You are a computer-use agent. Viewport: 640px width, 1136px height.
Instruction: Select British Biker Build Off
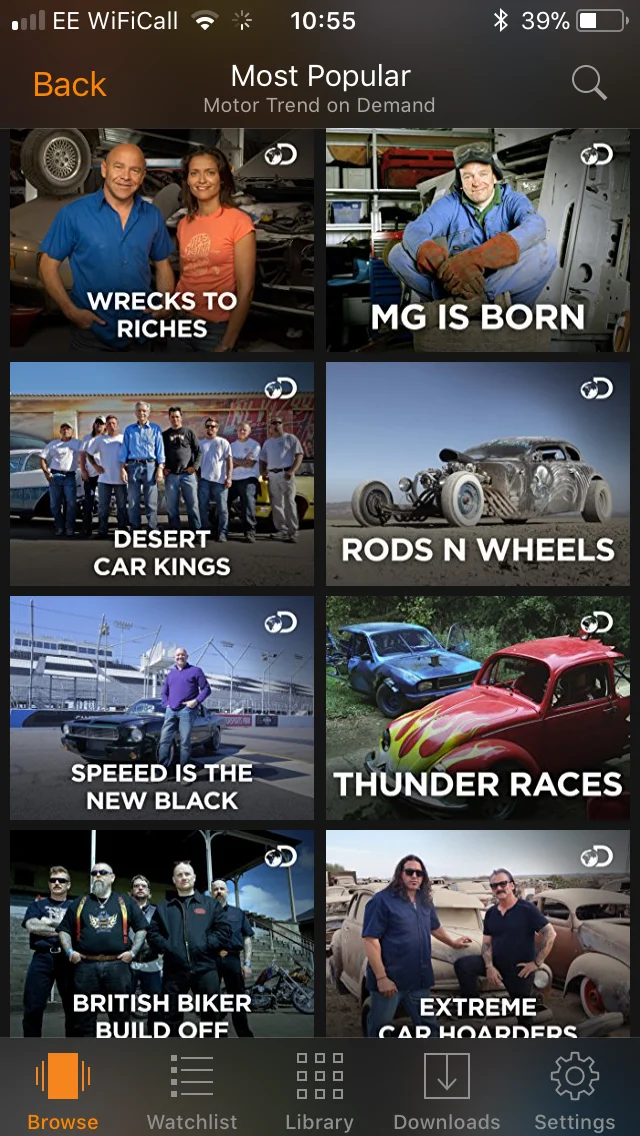point(162,934)
